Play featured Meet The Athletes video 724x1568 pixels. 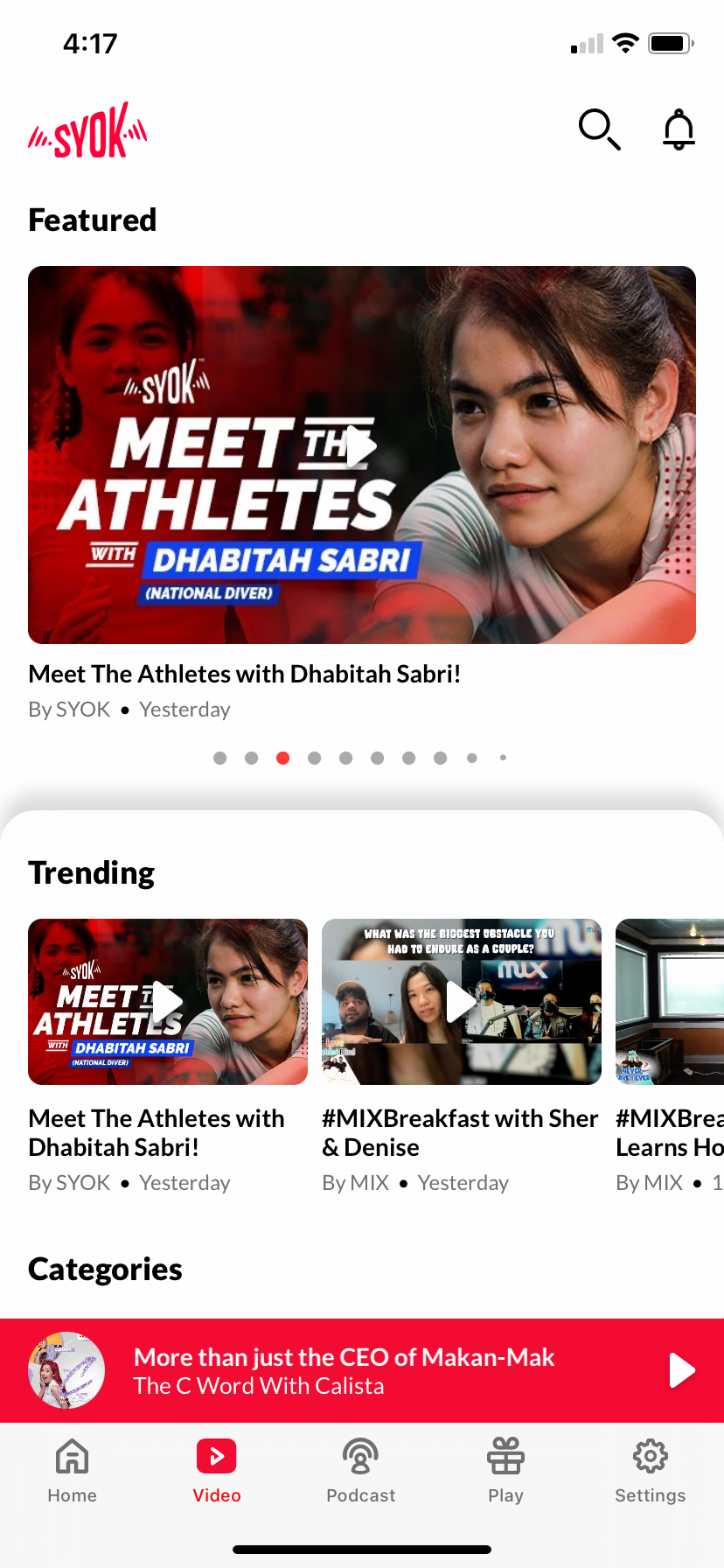tap(361, 447)
